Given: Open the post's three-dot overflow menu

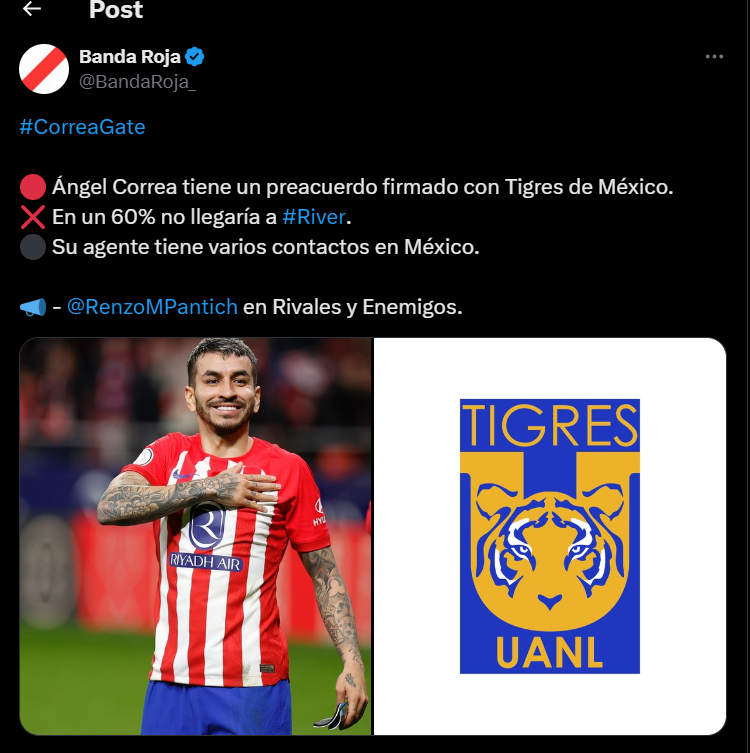Looking at the screenshot, I should [714, 57].
